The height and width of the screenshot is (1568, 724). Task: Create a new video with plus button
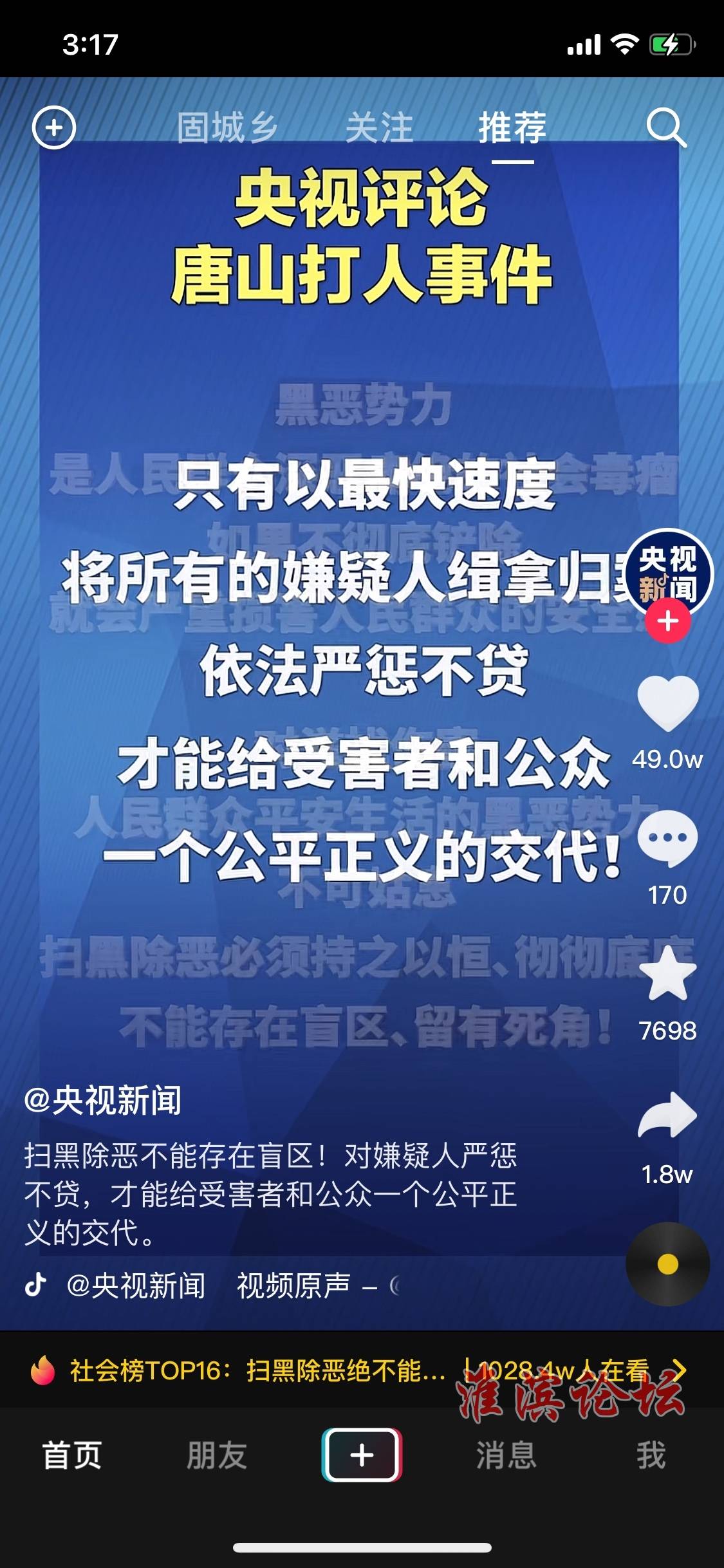(x=362, y=1455)
